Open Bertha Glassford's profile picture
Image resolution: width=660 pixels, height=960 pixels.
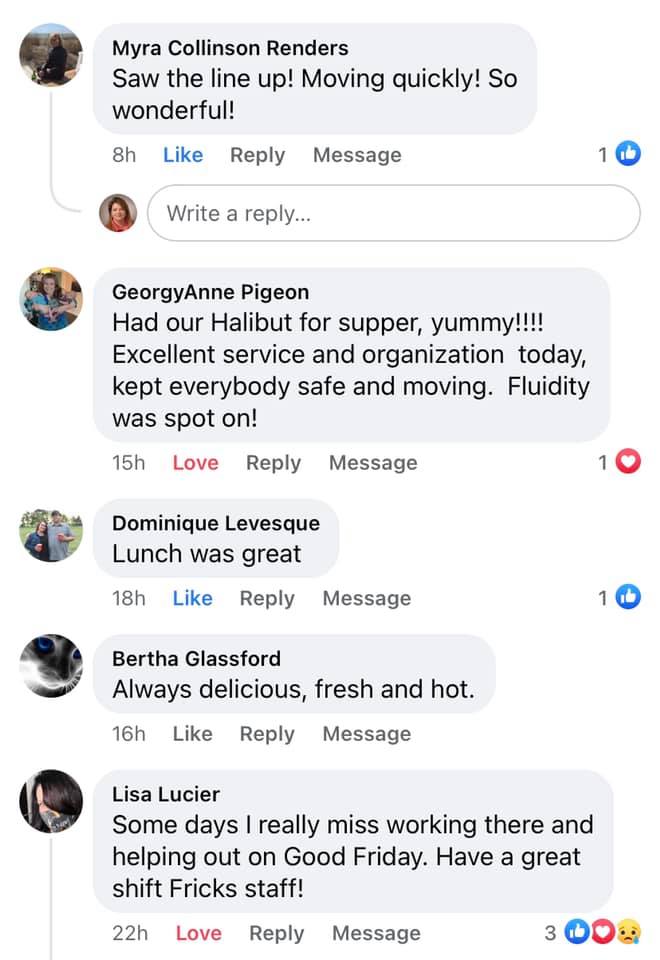tap(51, 664)
